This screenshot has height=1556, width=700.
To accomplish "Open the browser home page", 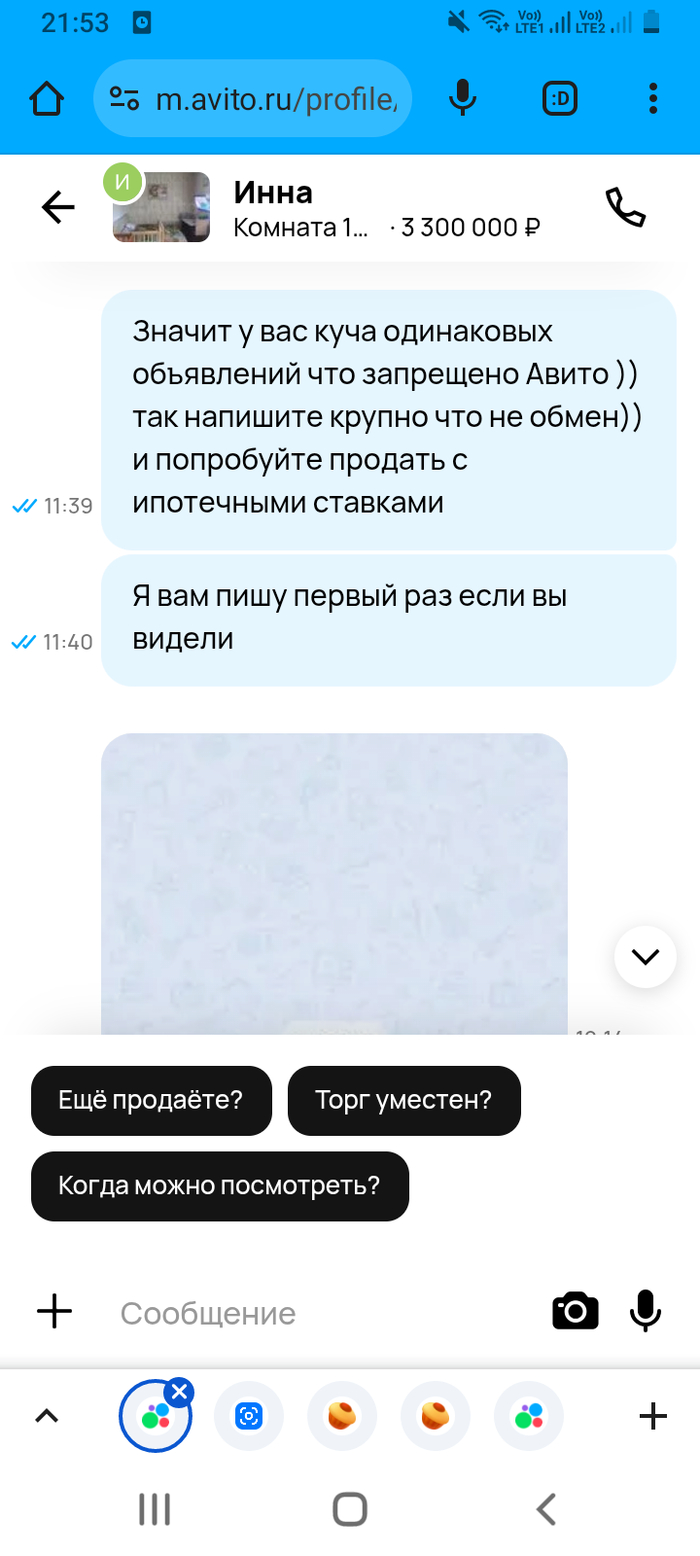I will 46,98.
